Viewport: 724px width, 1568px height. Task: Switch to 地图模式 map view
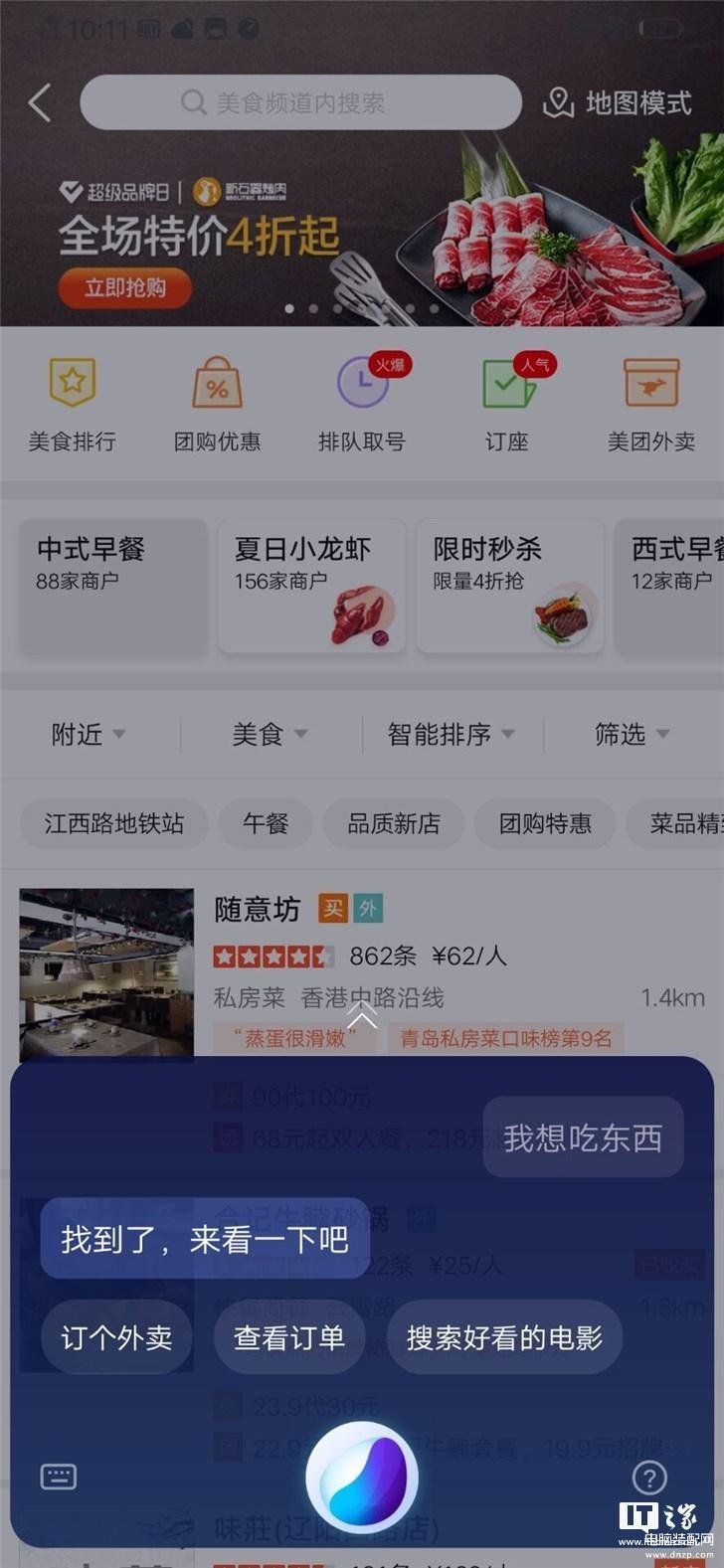point(618,102)
